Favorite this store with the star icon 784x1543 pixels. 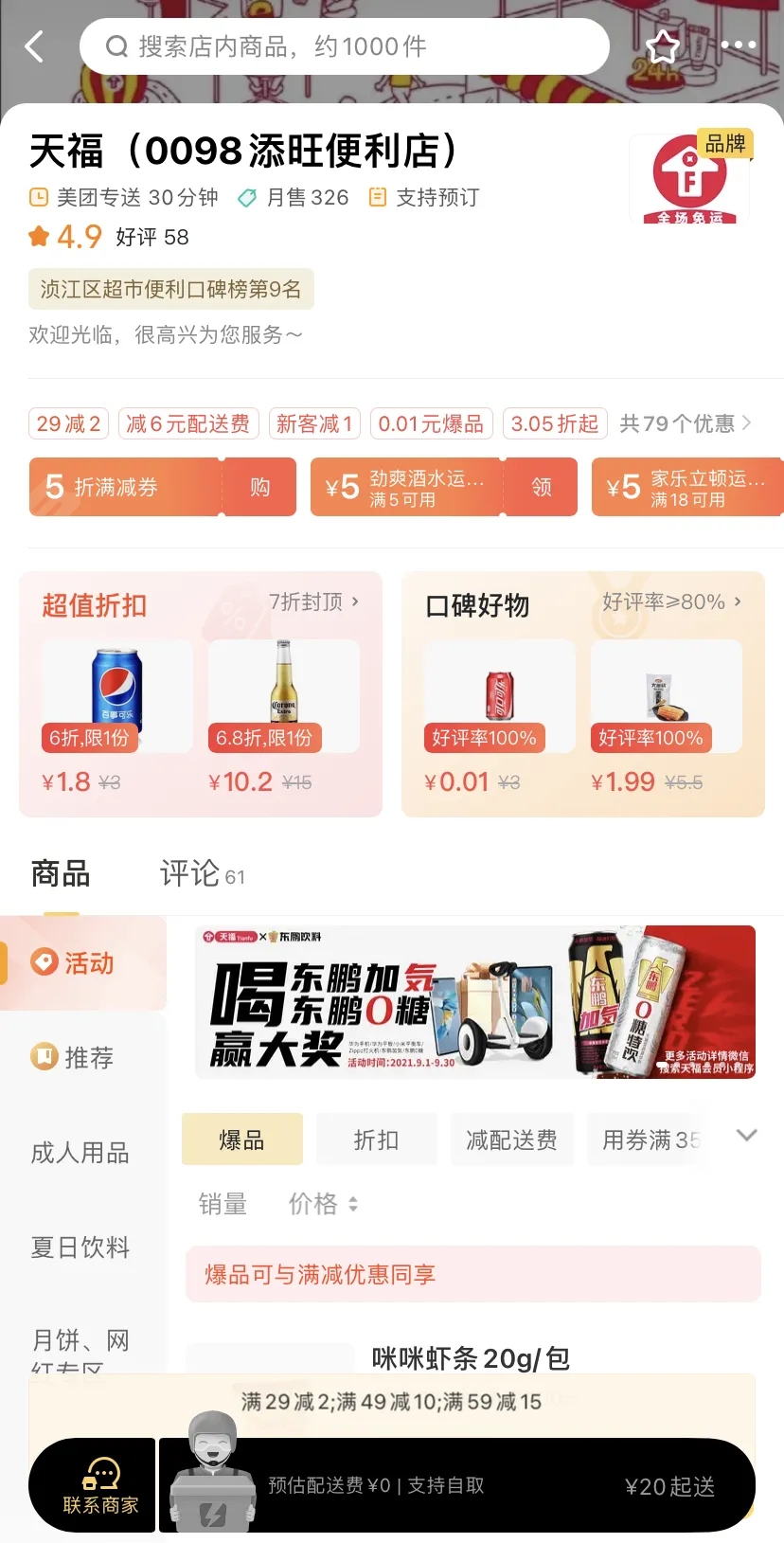[x=663, y=46]
